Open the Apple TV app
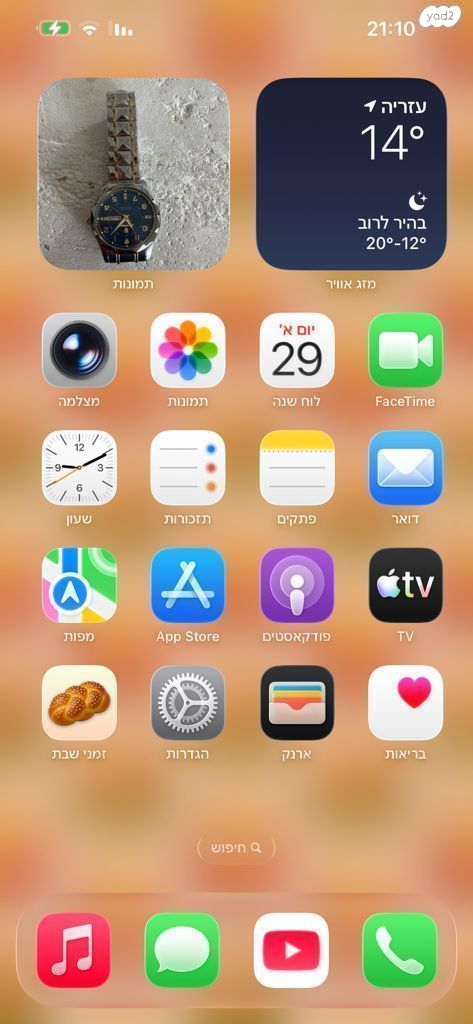This screenshot has height=1024, width=473. pyautogui.click(x=405, y=585)
